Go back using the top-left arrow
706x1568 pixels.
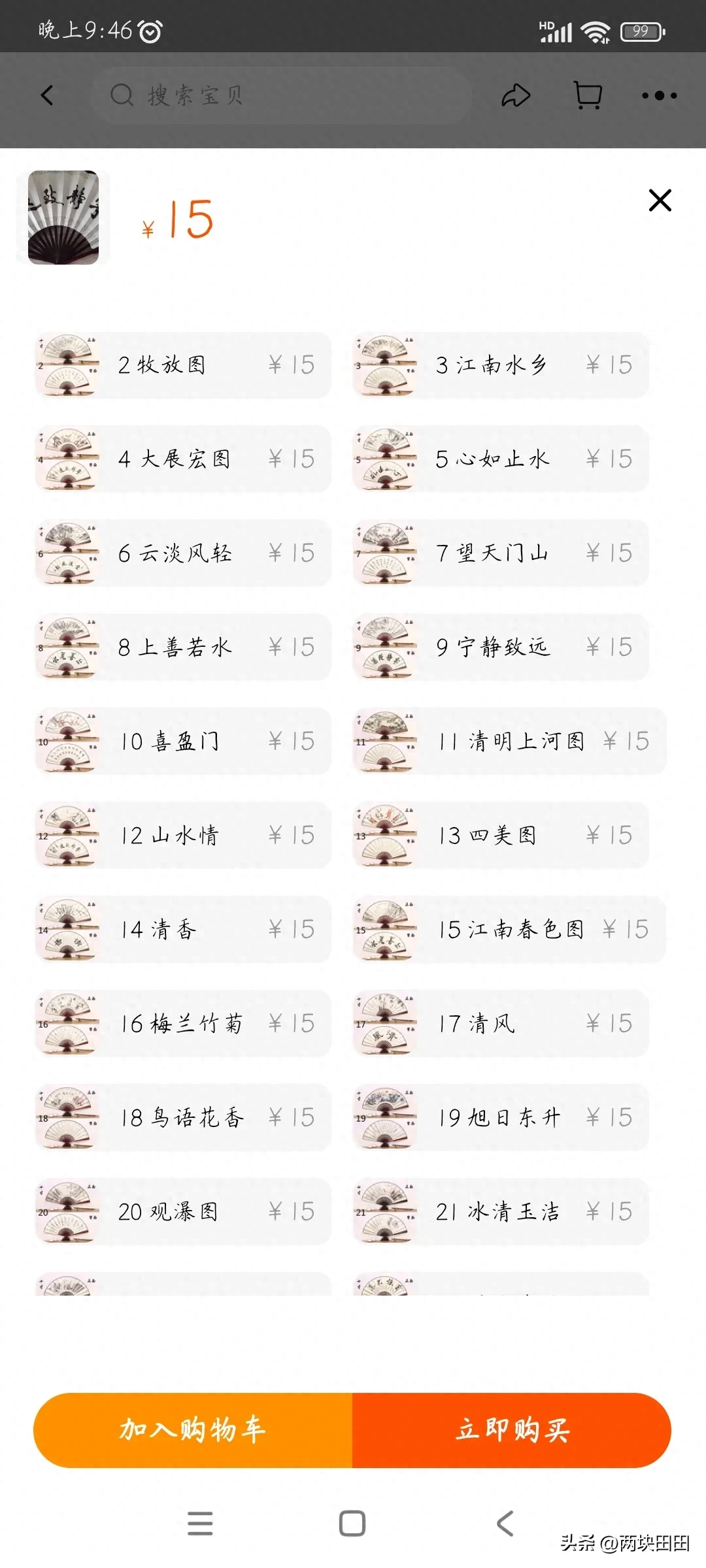pos(47,95)
